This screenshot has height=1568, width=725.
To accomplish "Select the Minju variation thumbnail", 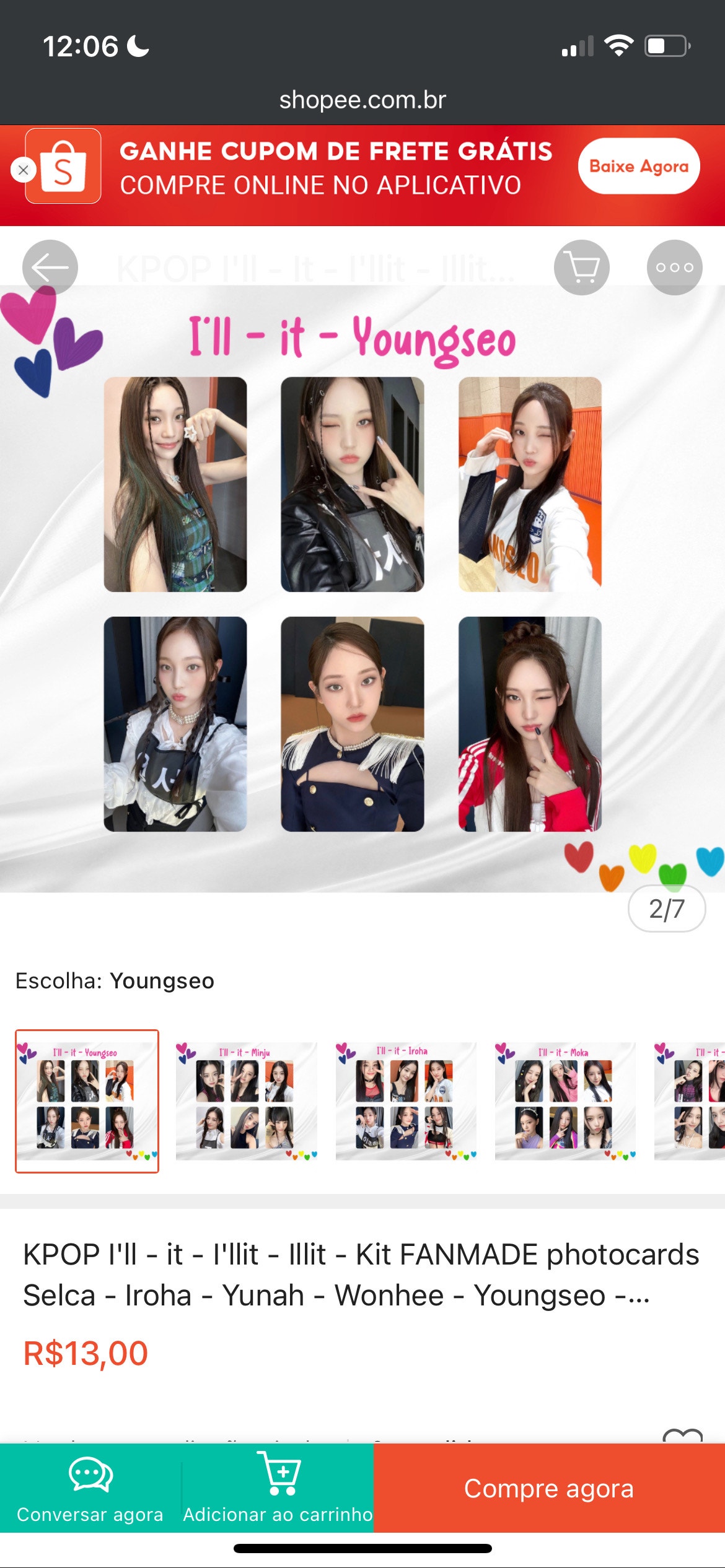I will (246, 1101).
